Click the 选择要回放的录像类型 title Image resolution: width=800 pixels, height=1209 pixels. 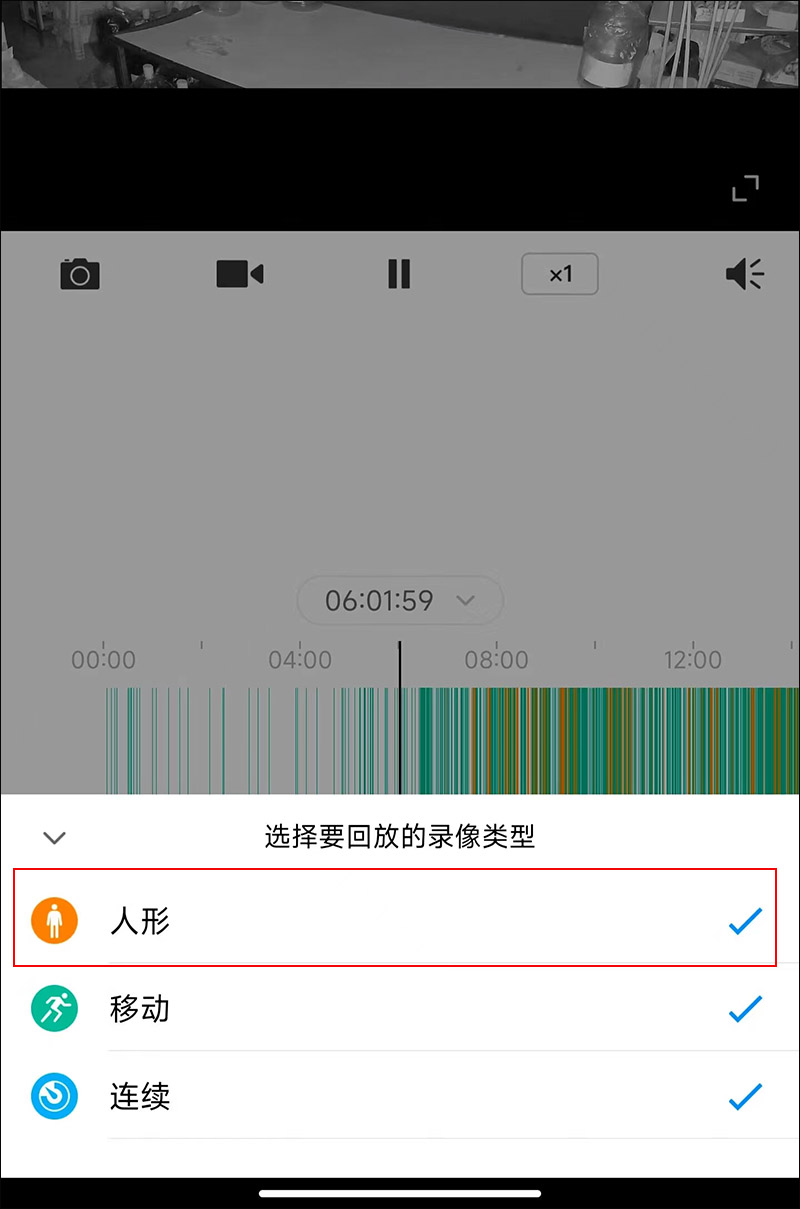[399, 838]
